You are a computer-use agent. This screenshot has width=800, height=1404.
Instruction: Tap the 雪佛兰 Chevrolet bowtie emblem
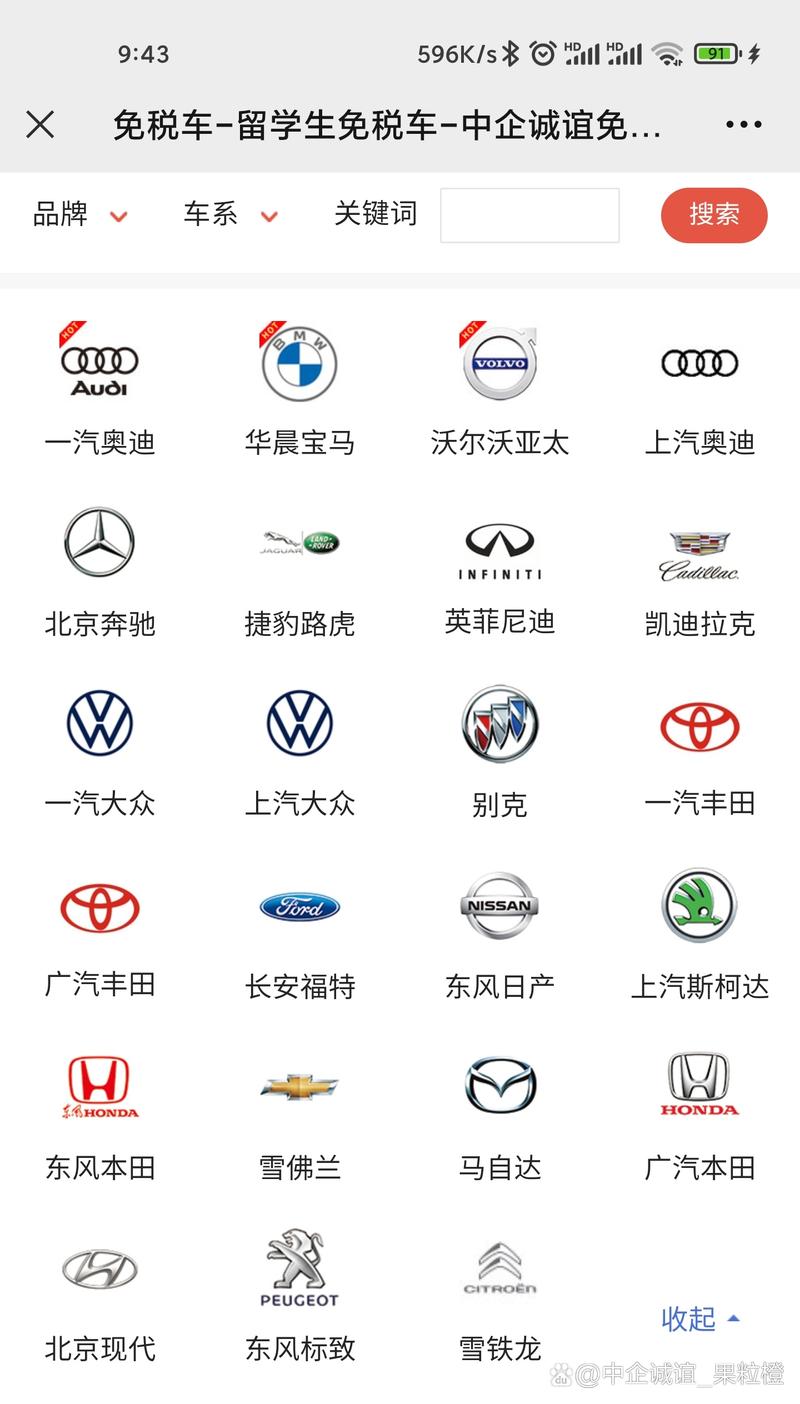[x=300, y=1087]
